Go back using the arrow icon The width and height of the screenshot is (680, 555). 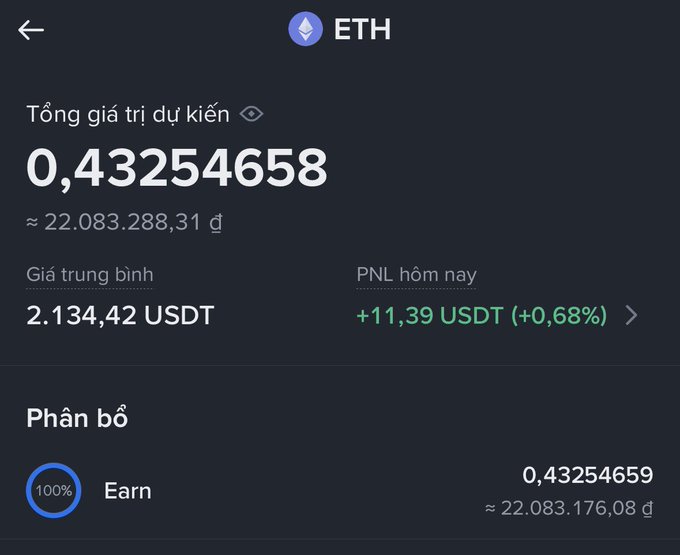tap(31, 30)
